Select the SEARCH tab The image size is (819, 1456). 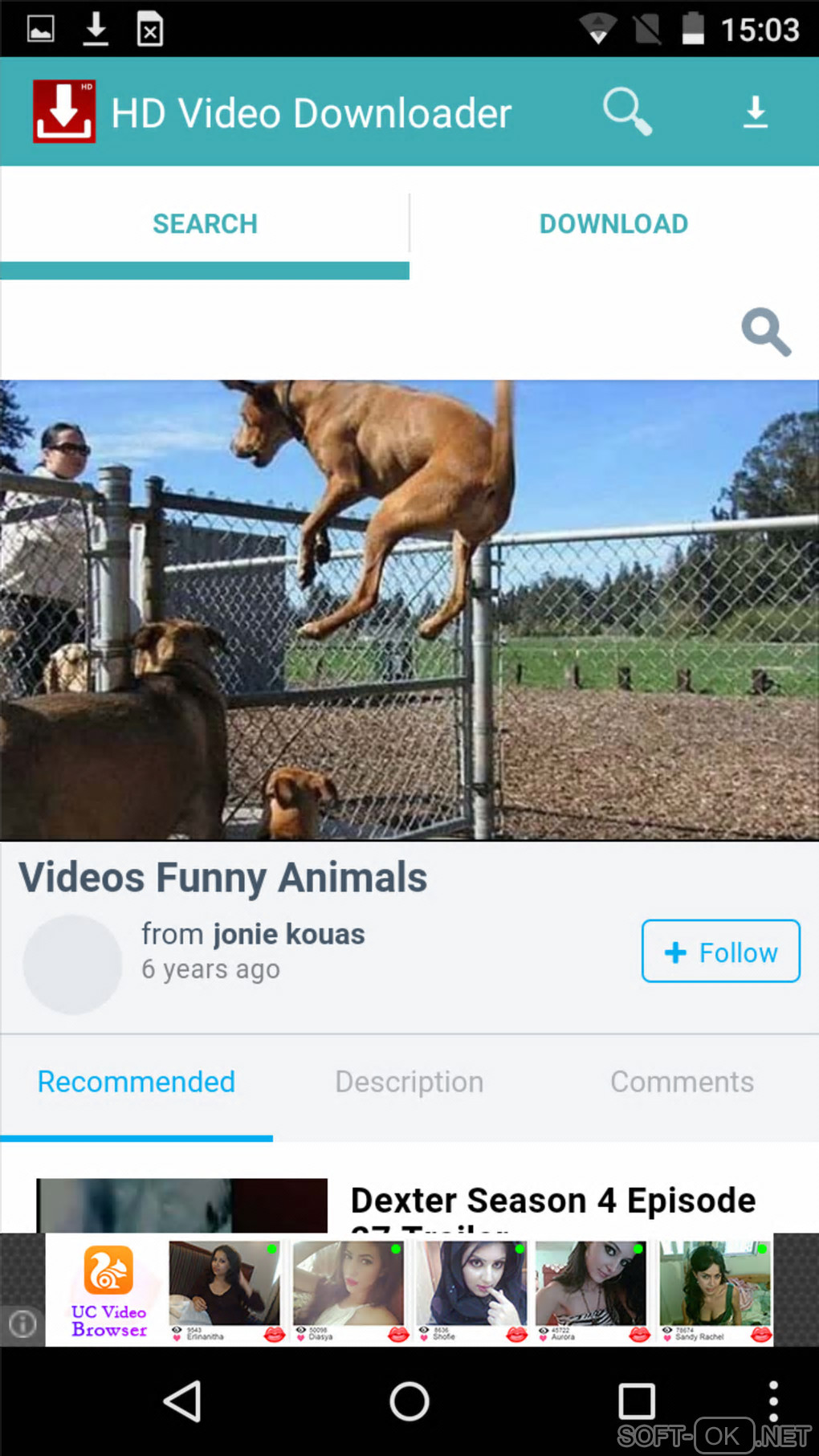pos(205,224)
